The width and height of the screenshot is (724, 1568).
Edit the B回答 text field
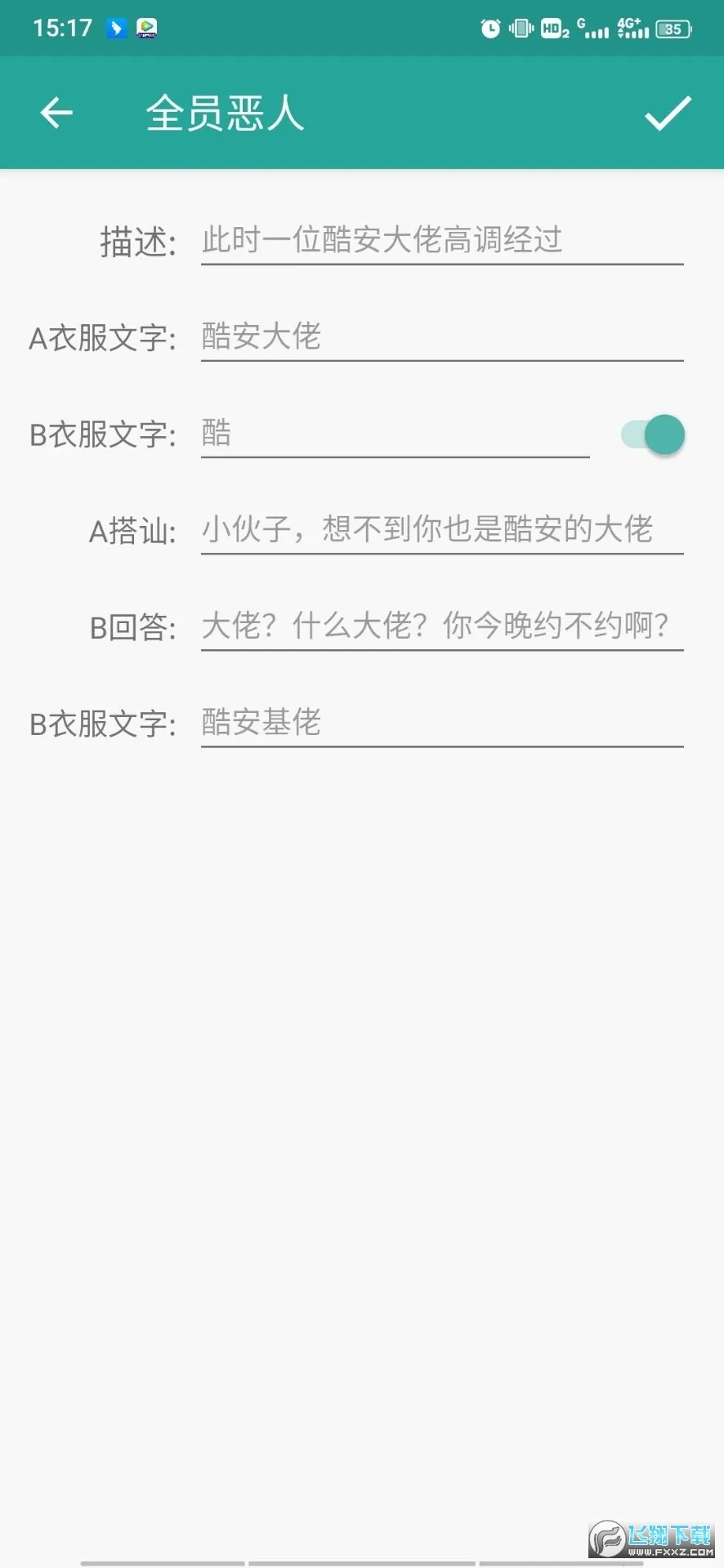[x=441, y=626]
